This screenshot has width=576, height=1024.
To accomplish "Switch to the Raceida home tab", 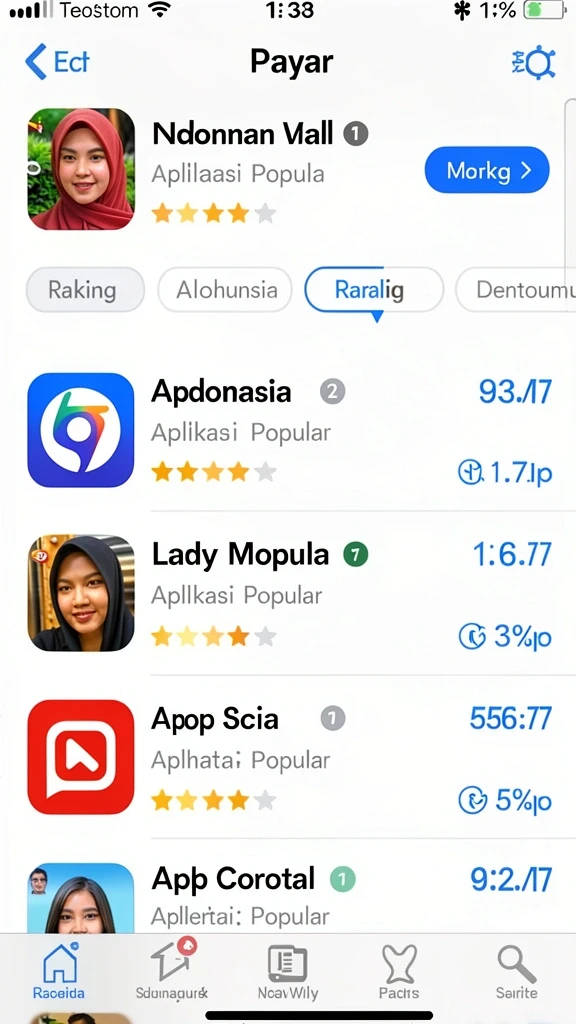I will [x=59, y=971].
